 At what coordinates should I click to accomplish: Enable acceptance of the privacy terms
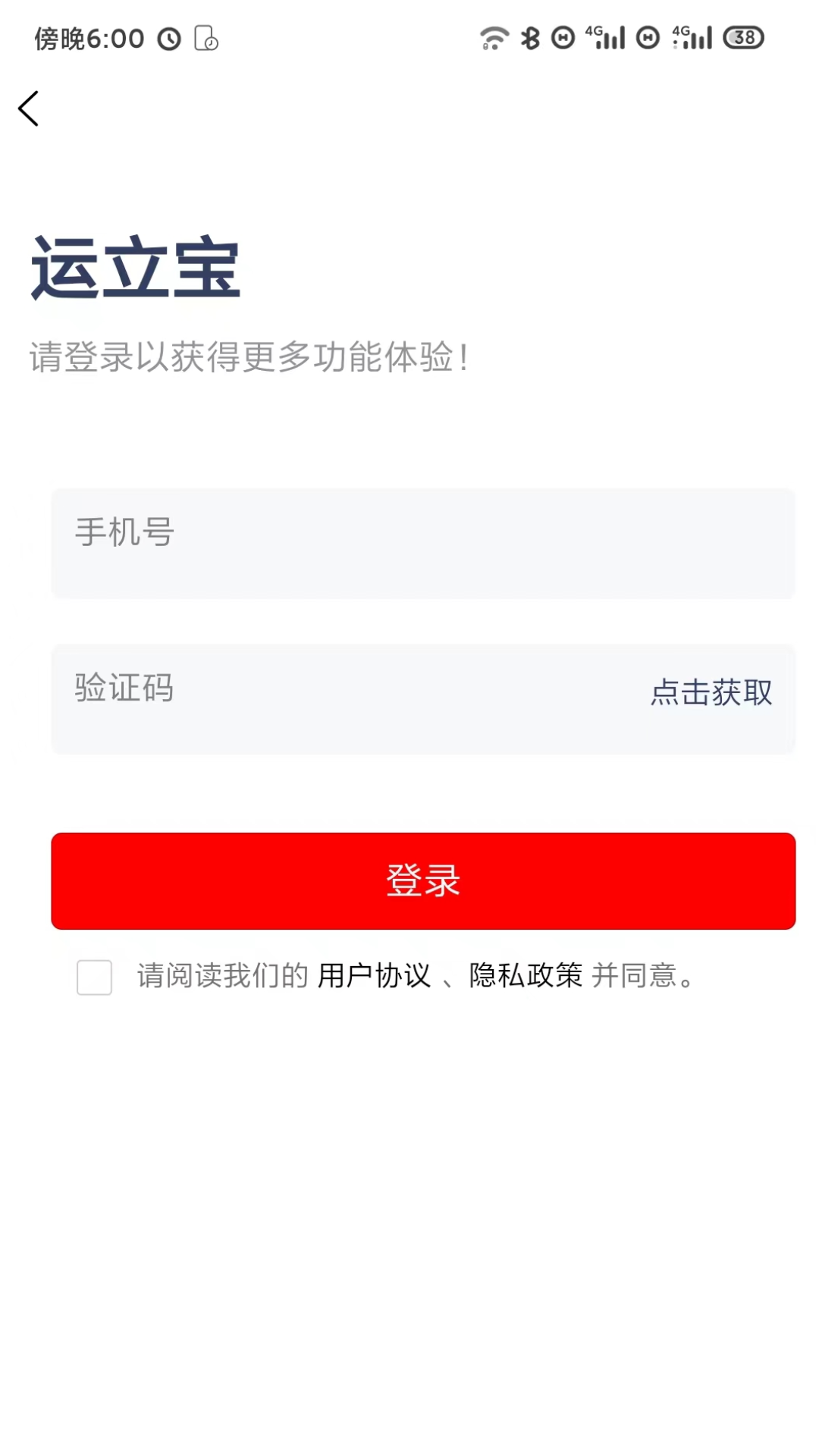pos(93,978)
